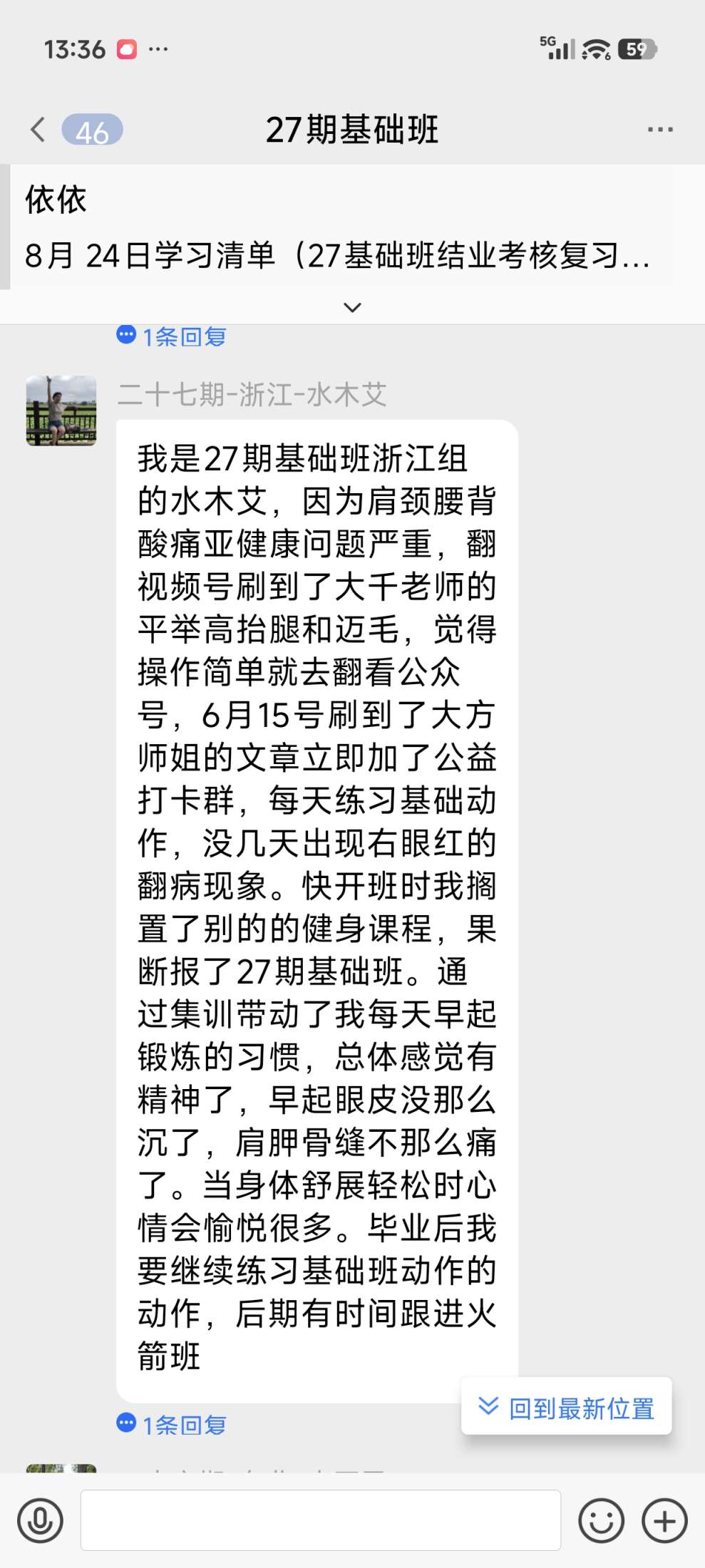705x1568 pixels.
Task: Open the emoji picker
Action: point(601,1520)
